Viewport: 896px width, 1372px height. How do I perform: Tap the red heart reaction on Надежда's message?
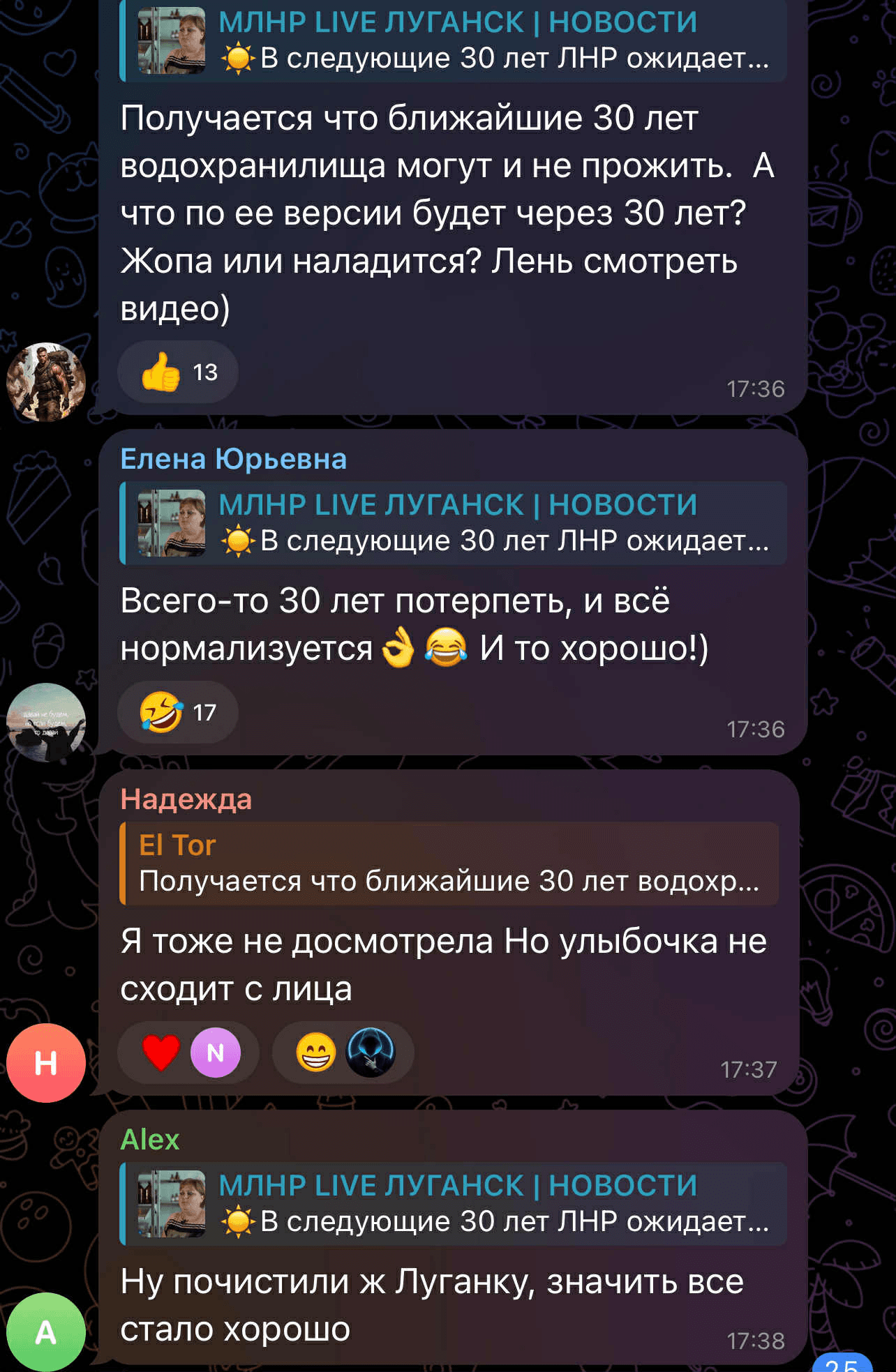pyautogui.click(x=162, y=1053)
